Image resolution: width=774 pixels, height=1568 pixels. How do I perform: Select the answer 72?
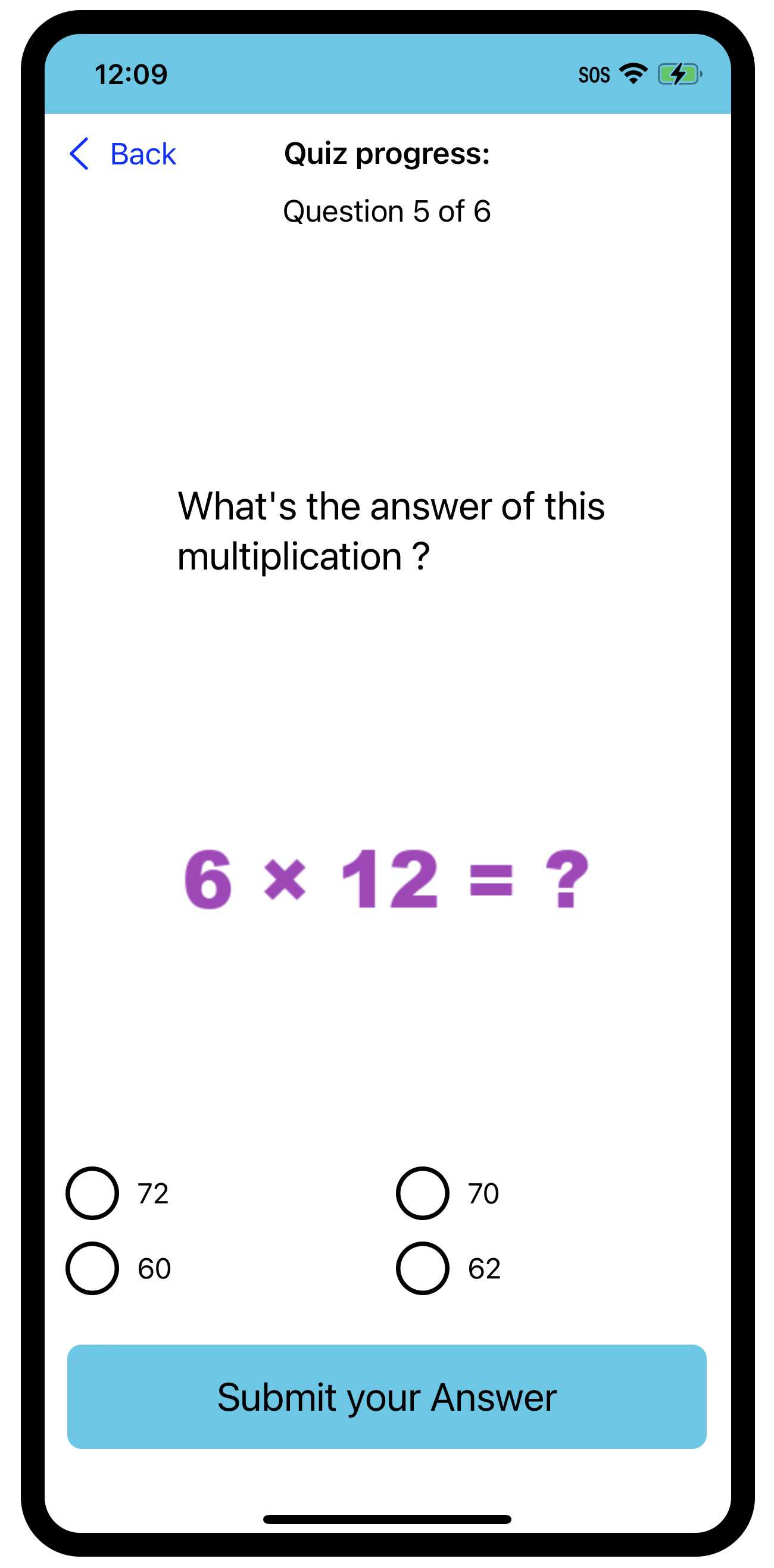92,1193
